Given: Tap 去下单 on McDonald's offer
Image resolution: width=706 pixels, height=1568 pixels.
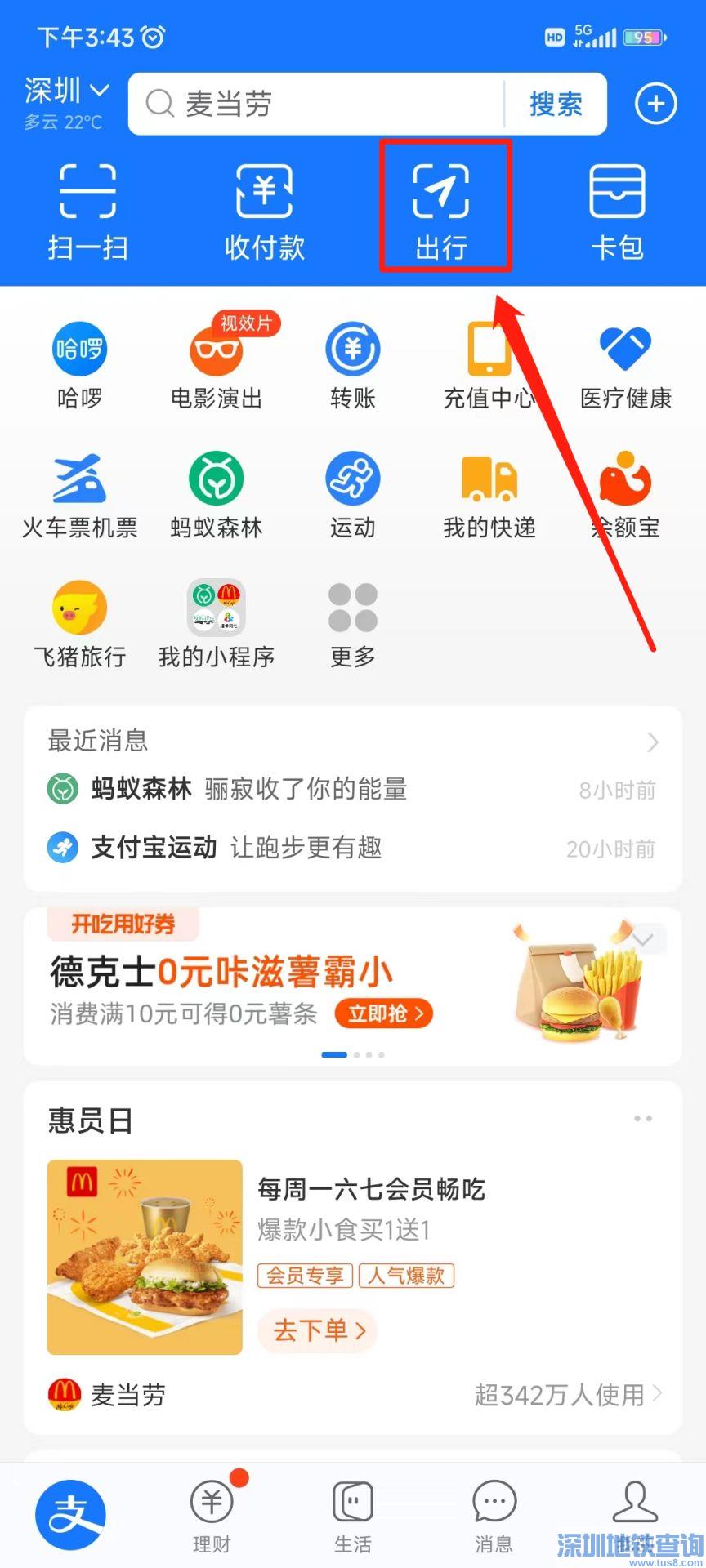Looking at the screenshot, I should [x=318, y=1330].
